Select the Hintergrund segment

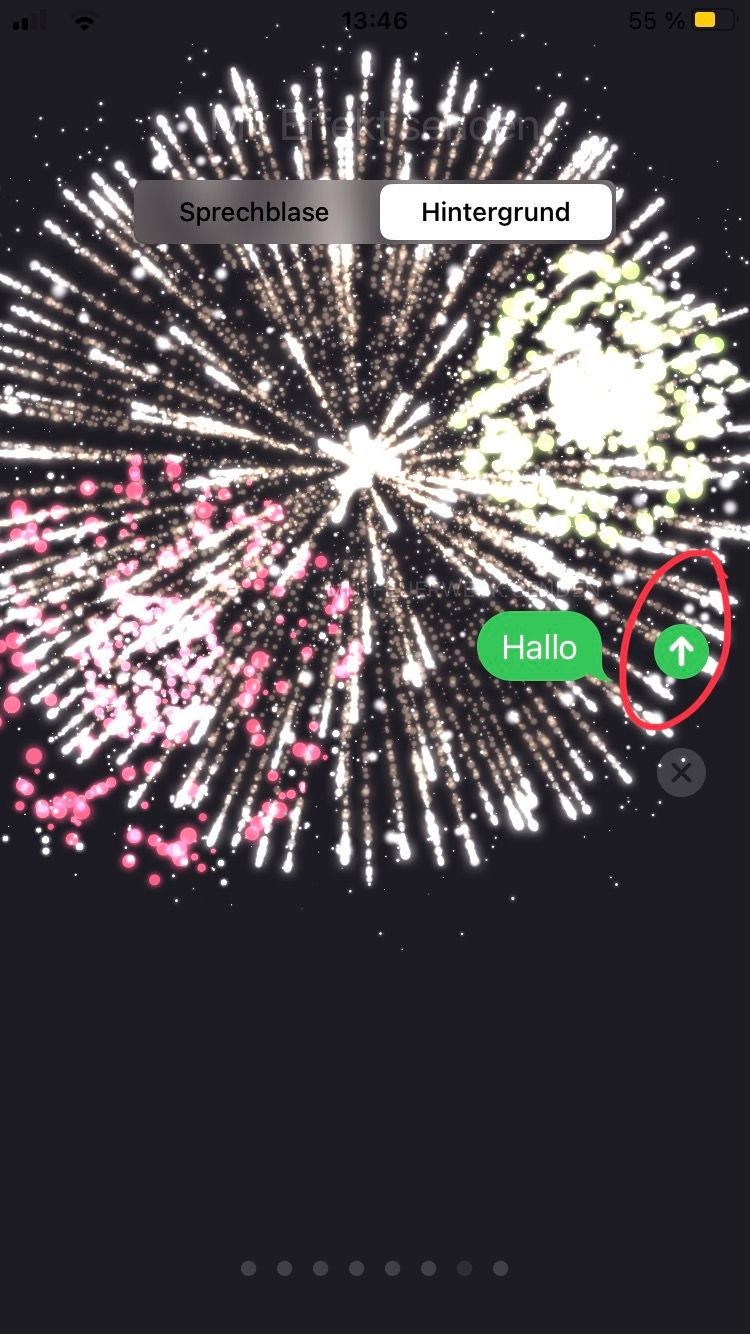tap(495, 212)
